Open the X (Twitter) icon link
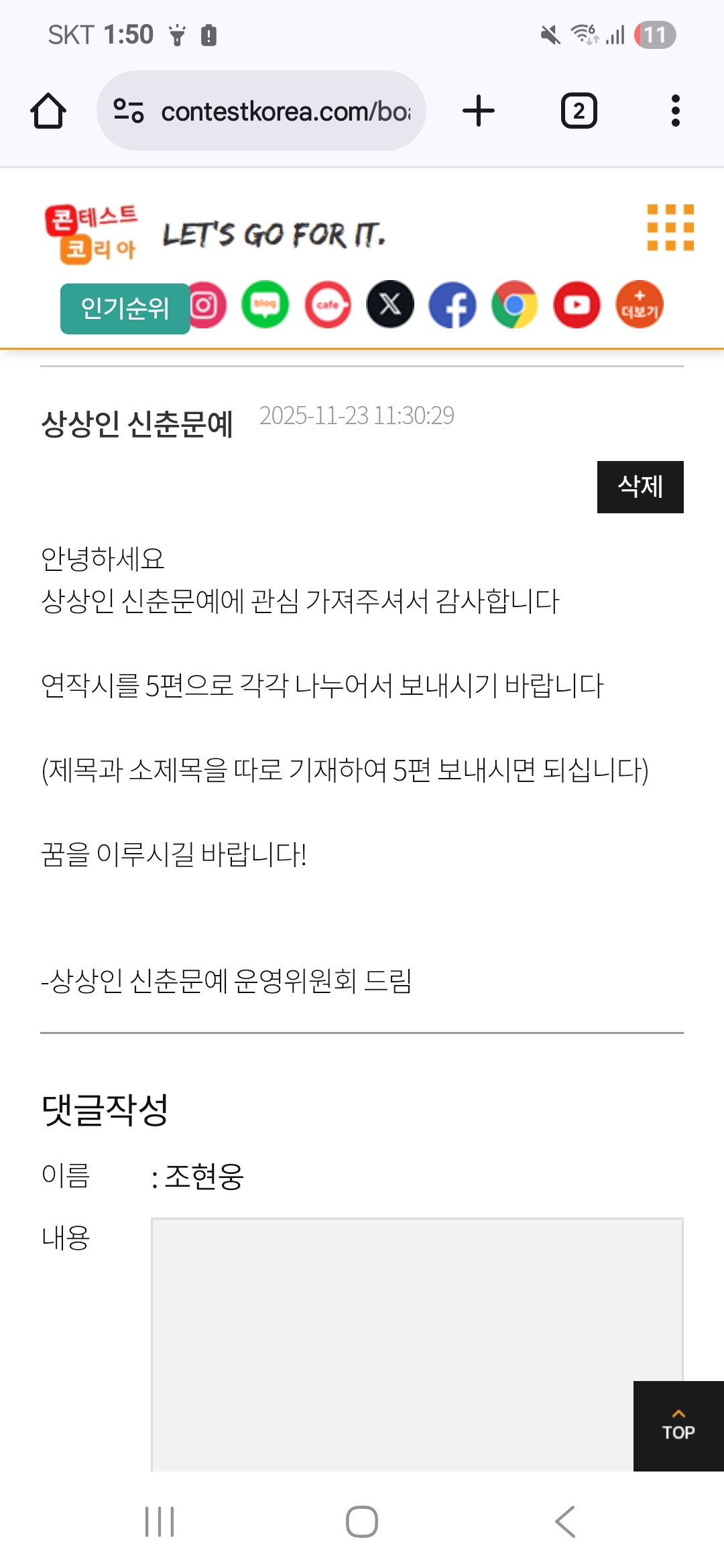724x1568 pixels. (x=390, y=305)
